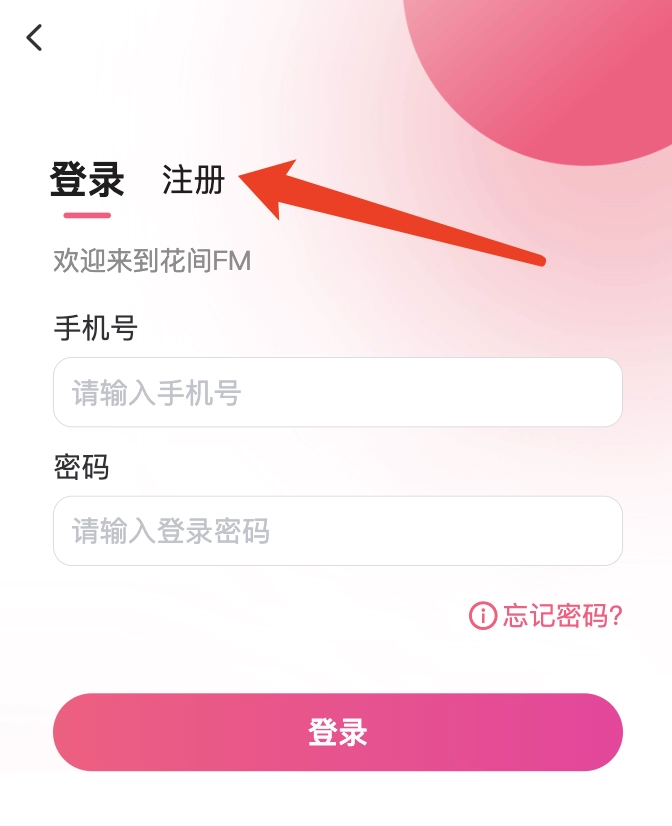Screen dimensions: 672x826
Task: Select the 登录 tab
Action: point(87,181)
